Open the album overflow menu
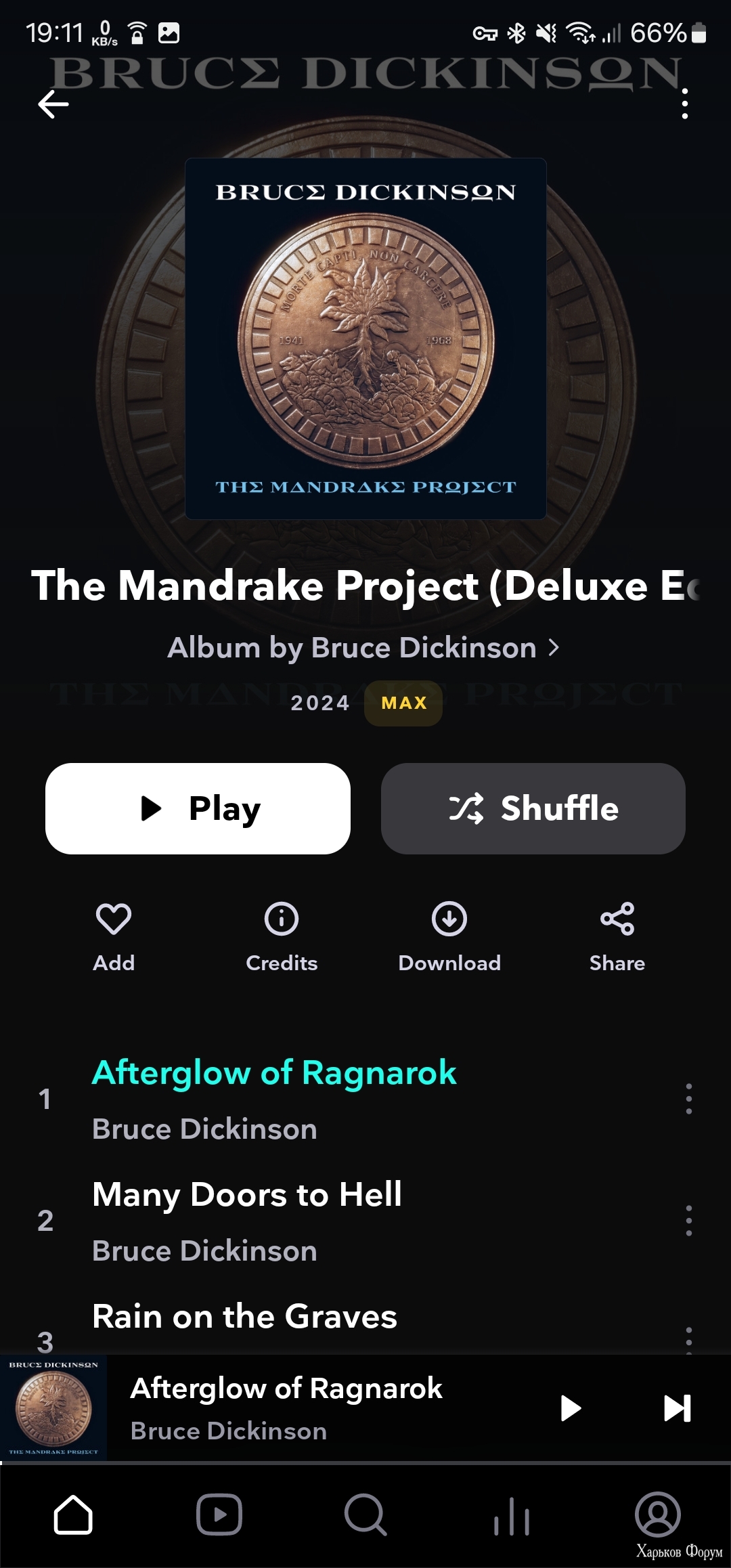Viewport: 731px width, 1568px height. (x=685, y=104)
